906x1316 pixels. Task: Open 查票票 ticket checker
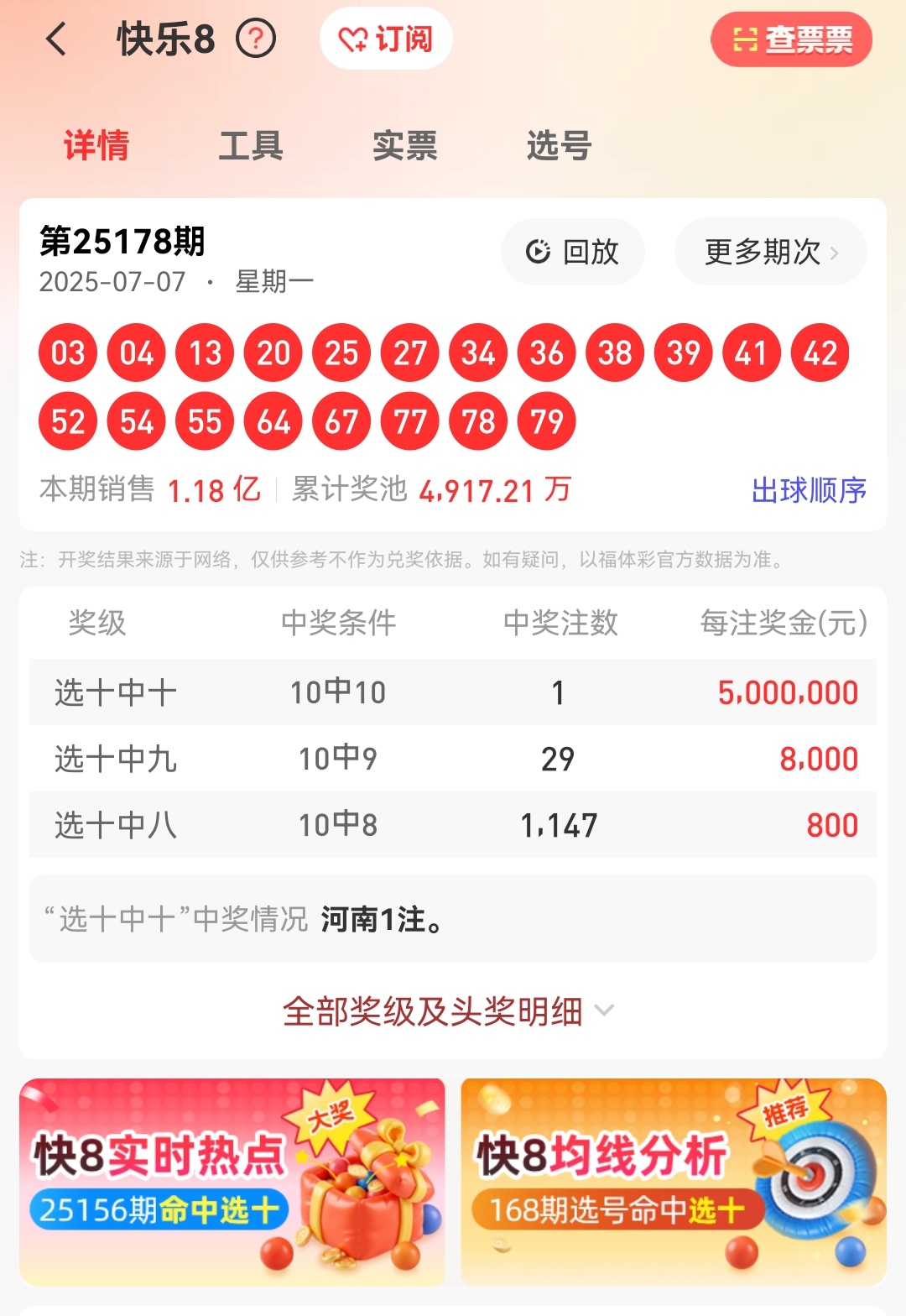[791, 38]
